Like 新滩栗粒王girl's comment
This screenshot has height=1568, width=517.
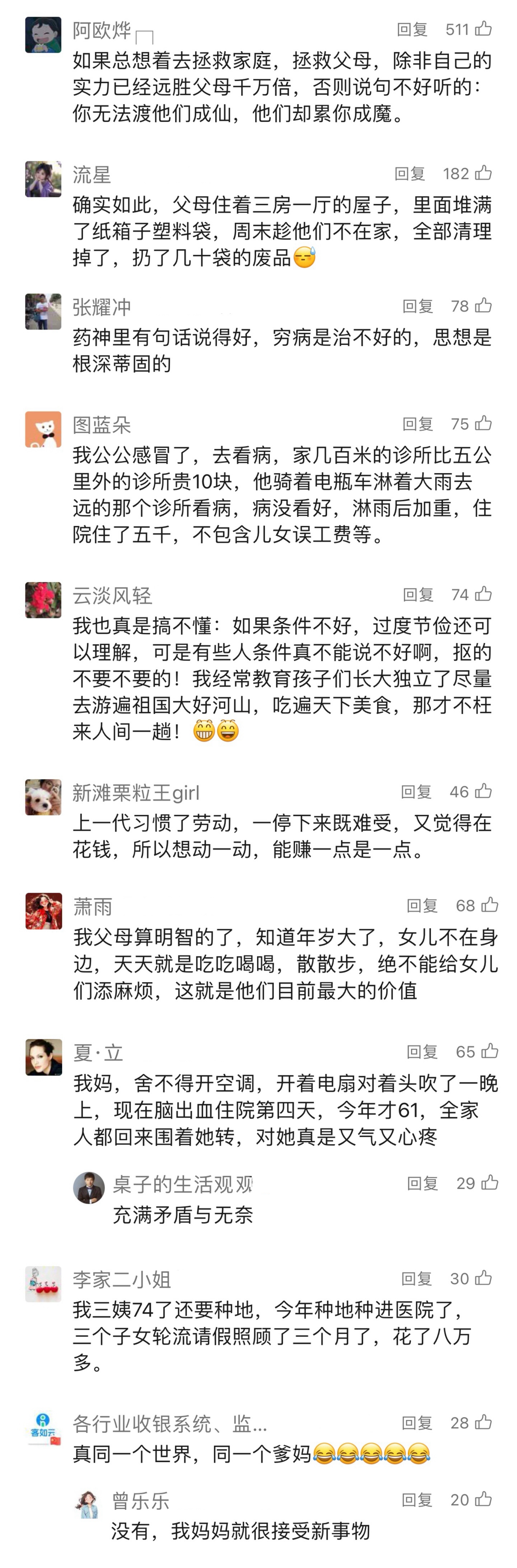pyautogui.click(x=484, y=791)
